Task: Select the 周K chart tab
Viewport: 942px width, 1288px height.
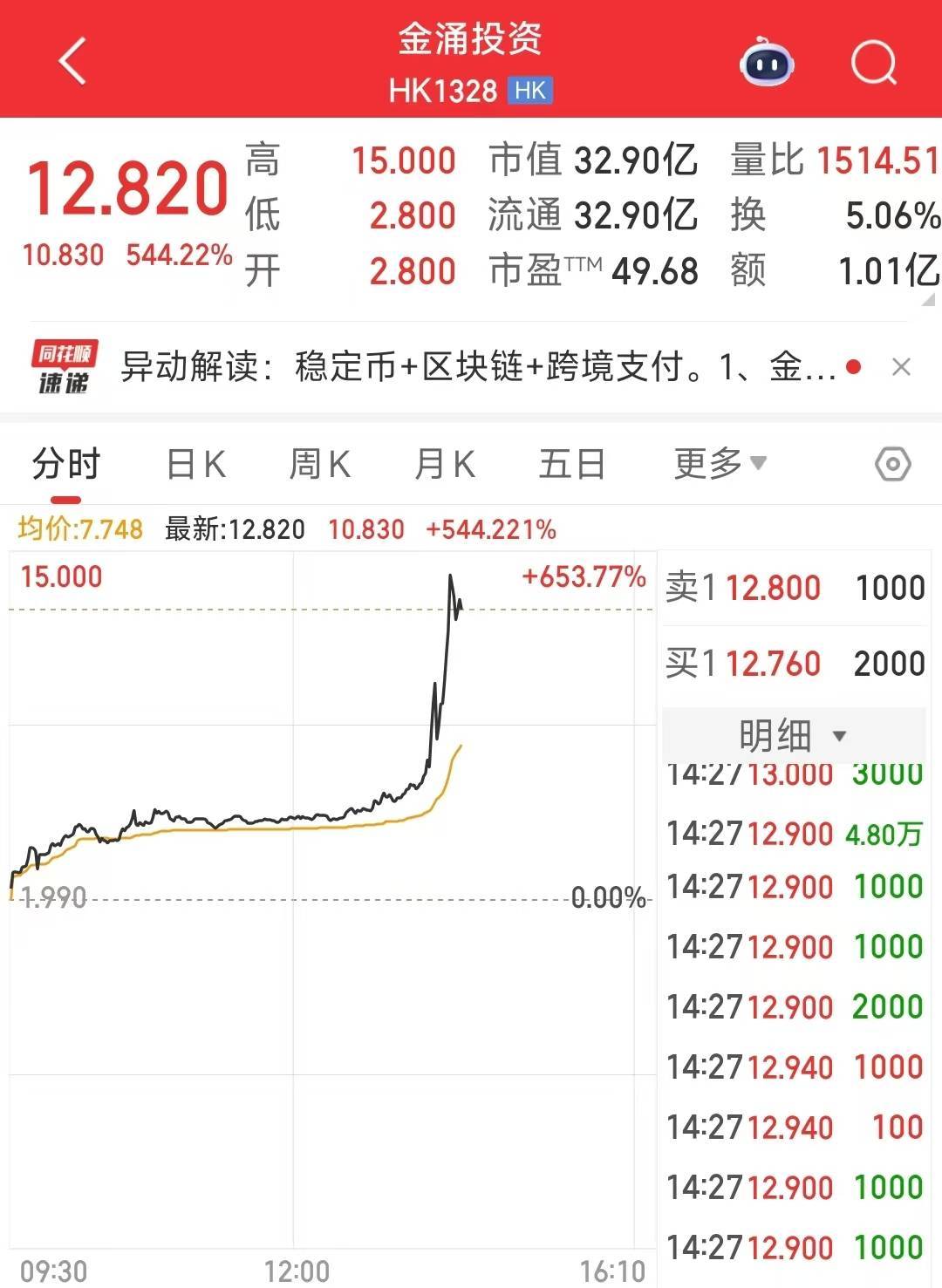Action: click(319, 465)
